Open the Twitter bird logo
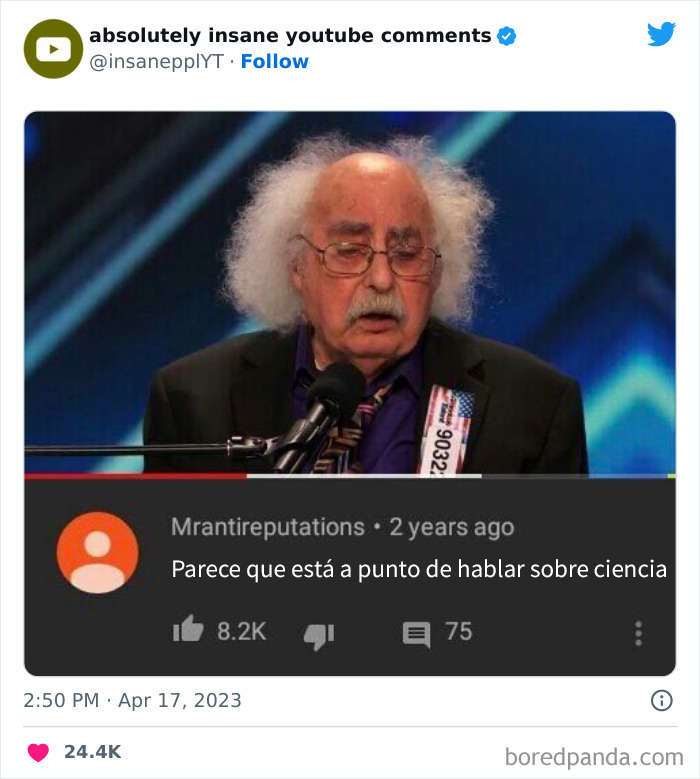 tap(661, 35)
